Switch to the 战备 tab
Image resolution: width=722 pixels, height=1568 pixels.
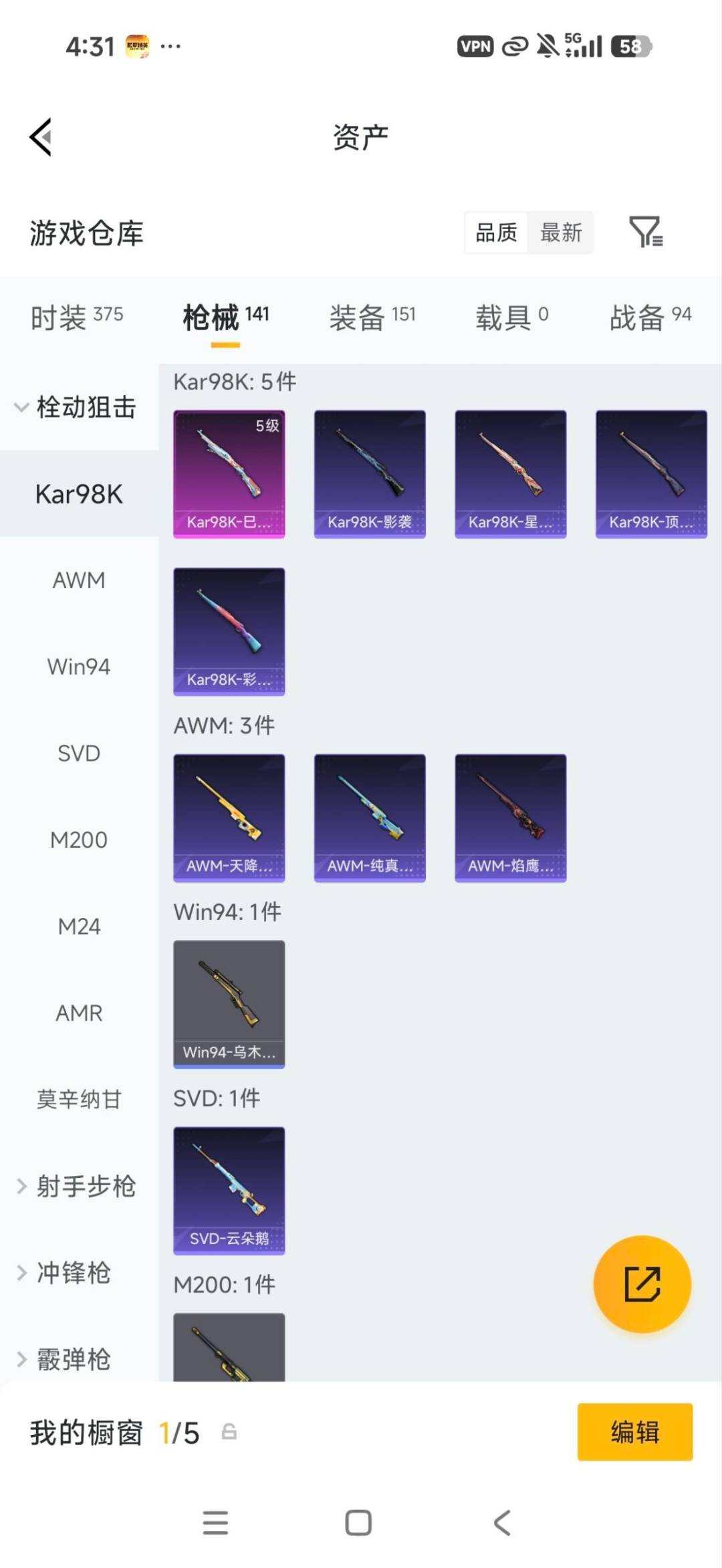coord(650,317)
